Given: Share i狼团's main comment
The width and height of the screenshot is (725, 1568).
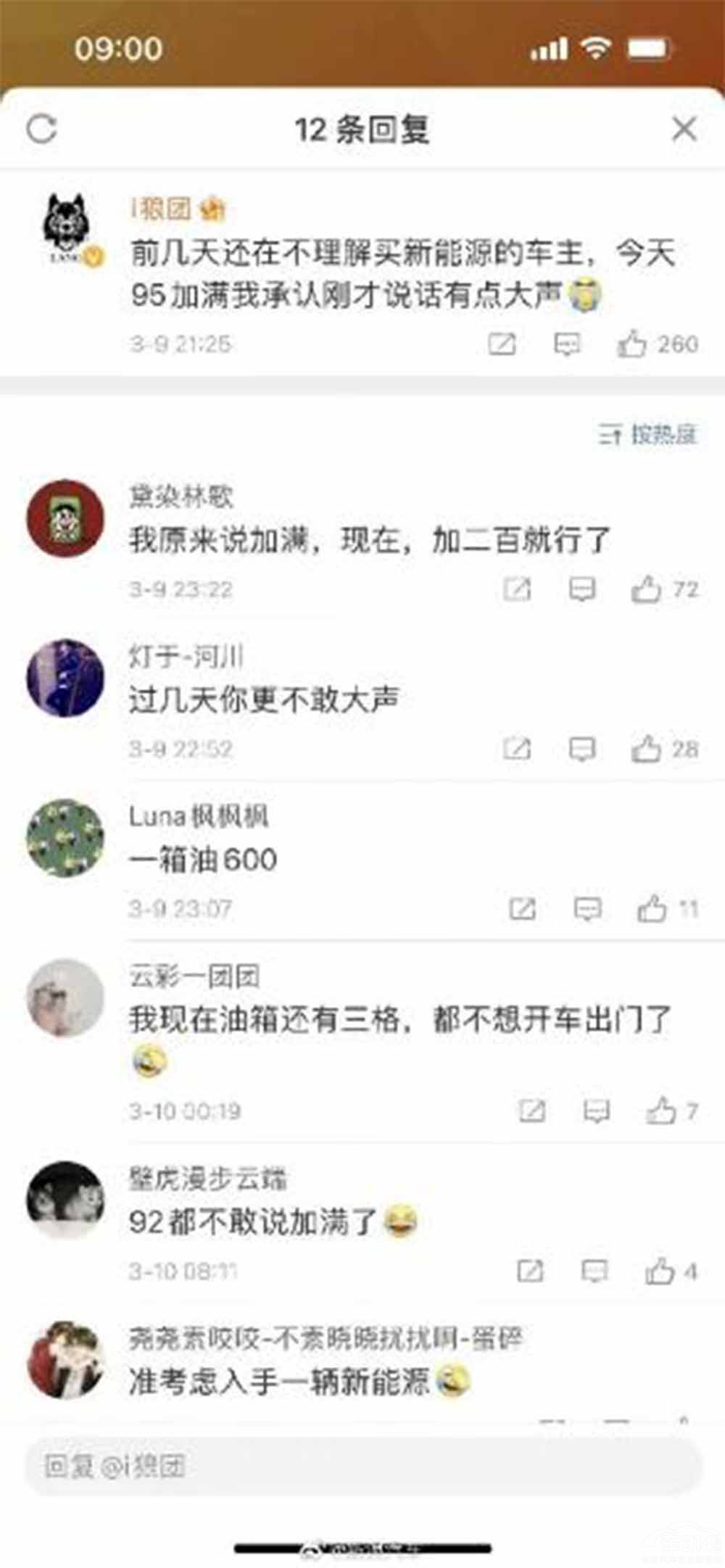Looking at the screenshot, I should pos(502,344).
